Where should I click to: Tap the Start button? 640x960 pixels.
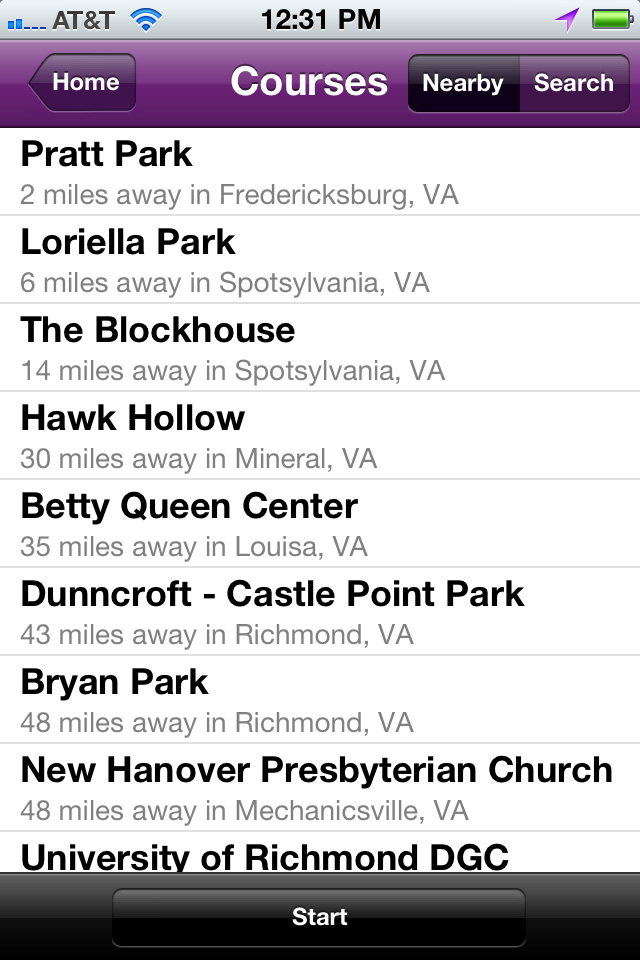319,917
